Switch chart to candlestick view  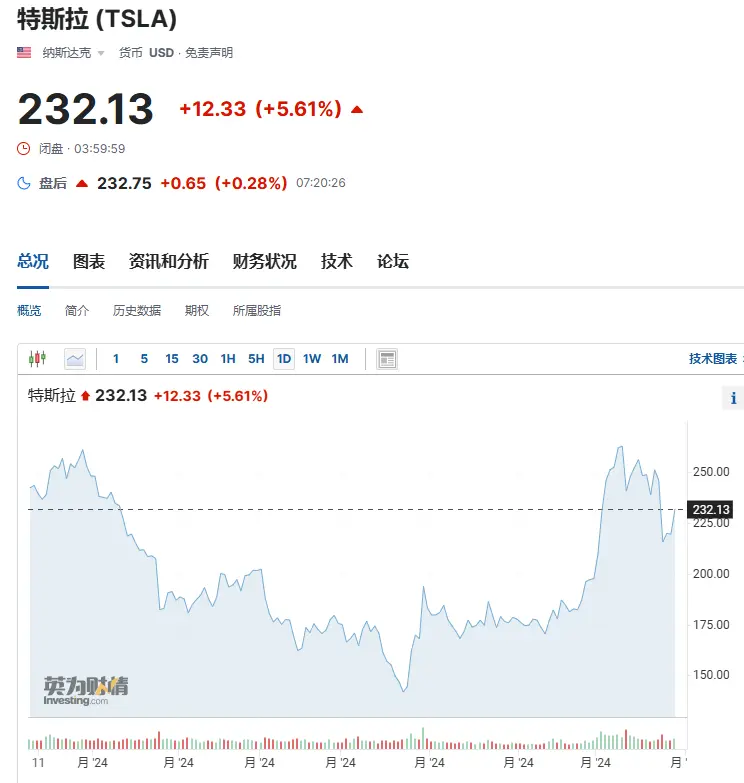(x=38, y=358)
